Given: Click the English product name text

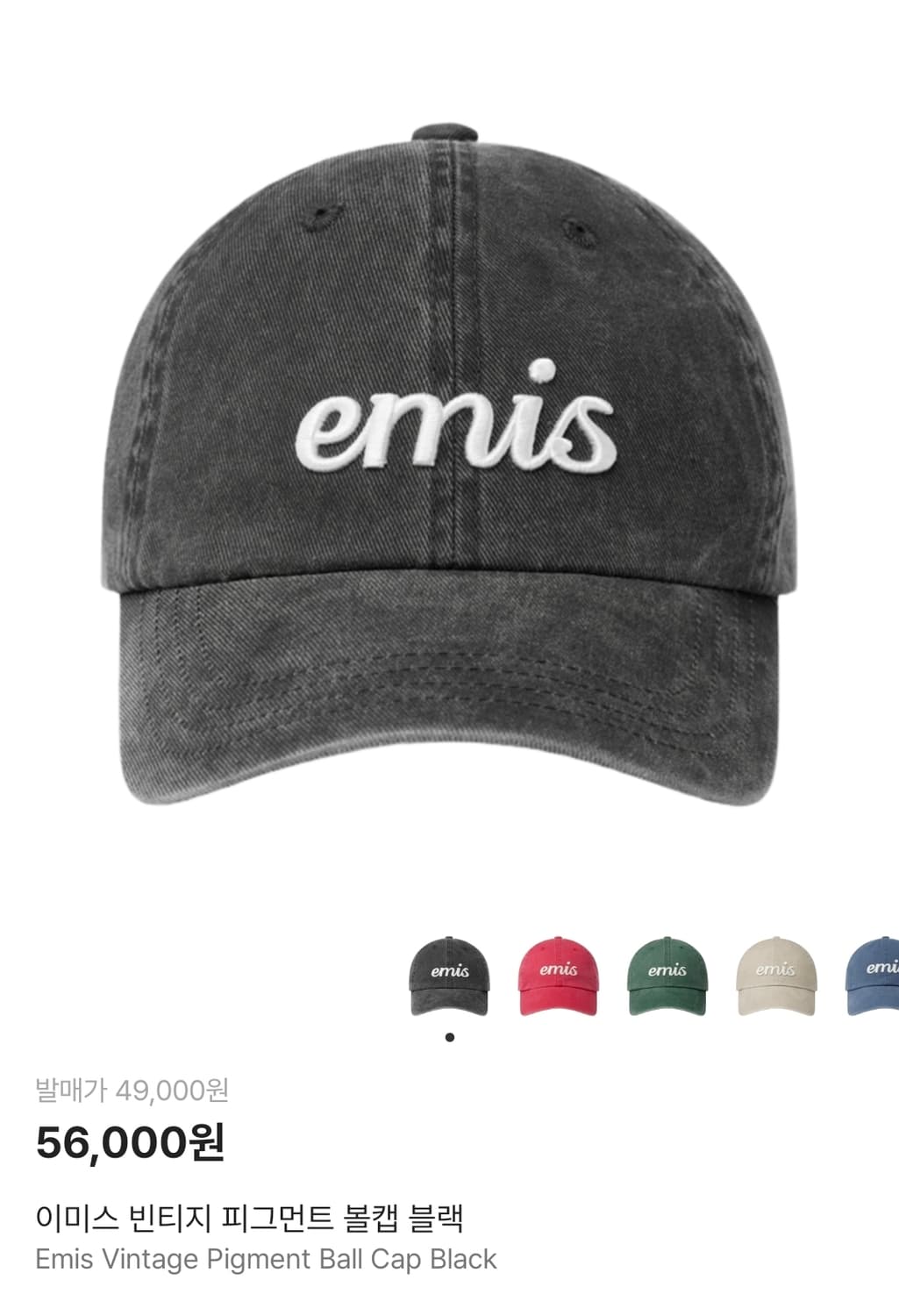Looking at the screenshot, I should (265, 1258).
